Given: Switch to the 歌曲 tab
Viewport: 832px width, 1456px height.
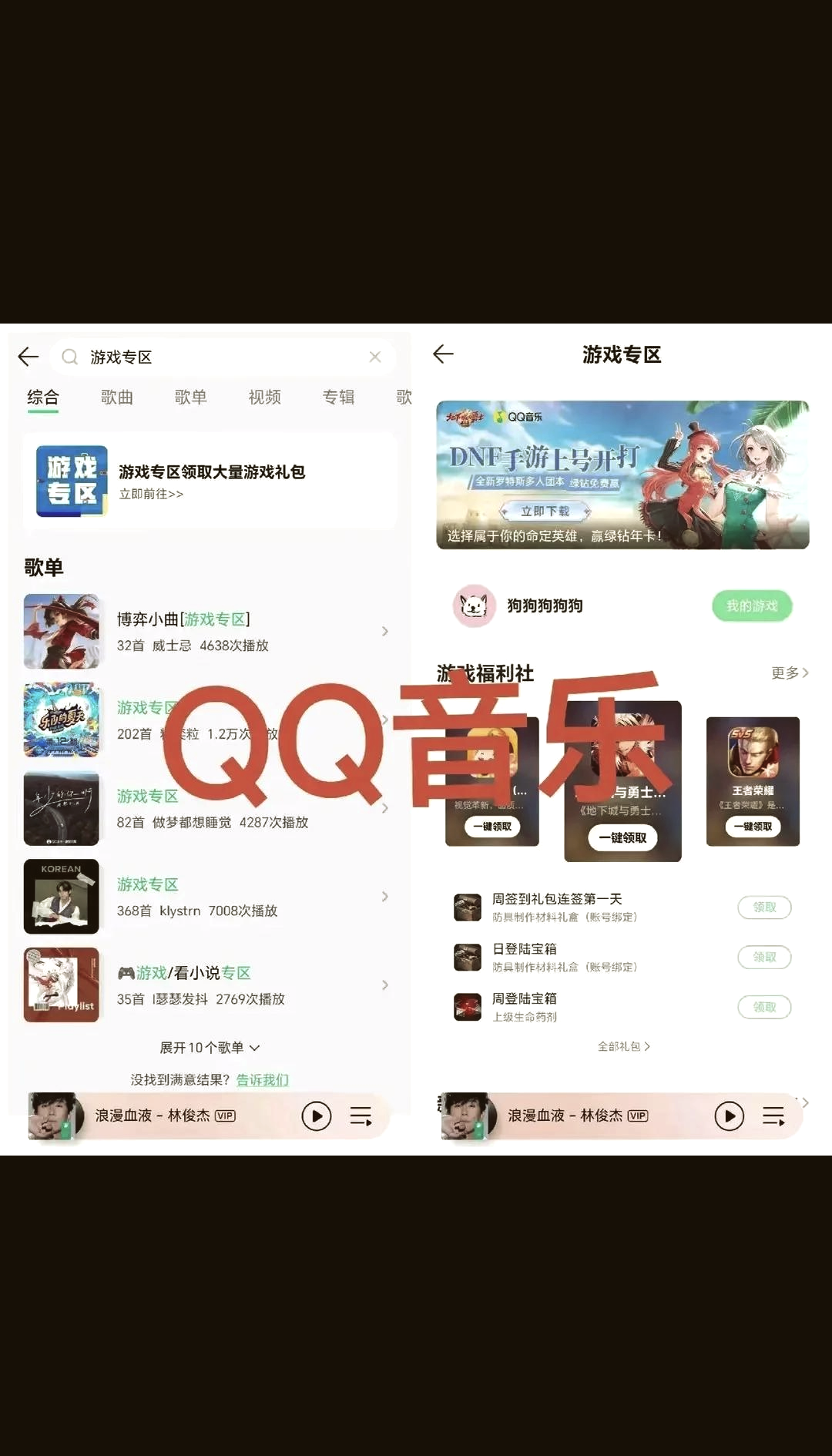Looking at the screenshot, I should (x=116, y=398).
